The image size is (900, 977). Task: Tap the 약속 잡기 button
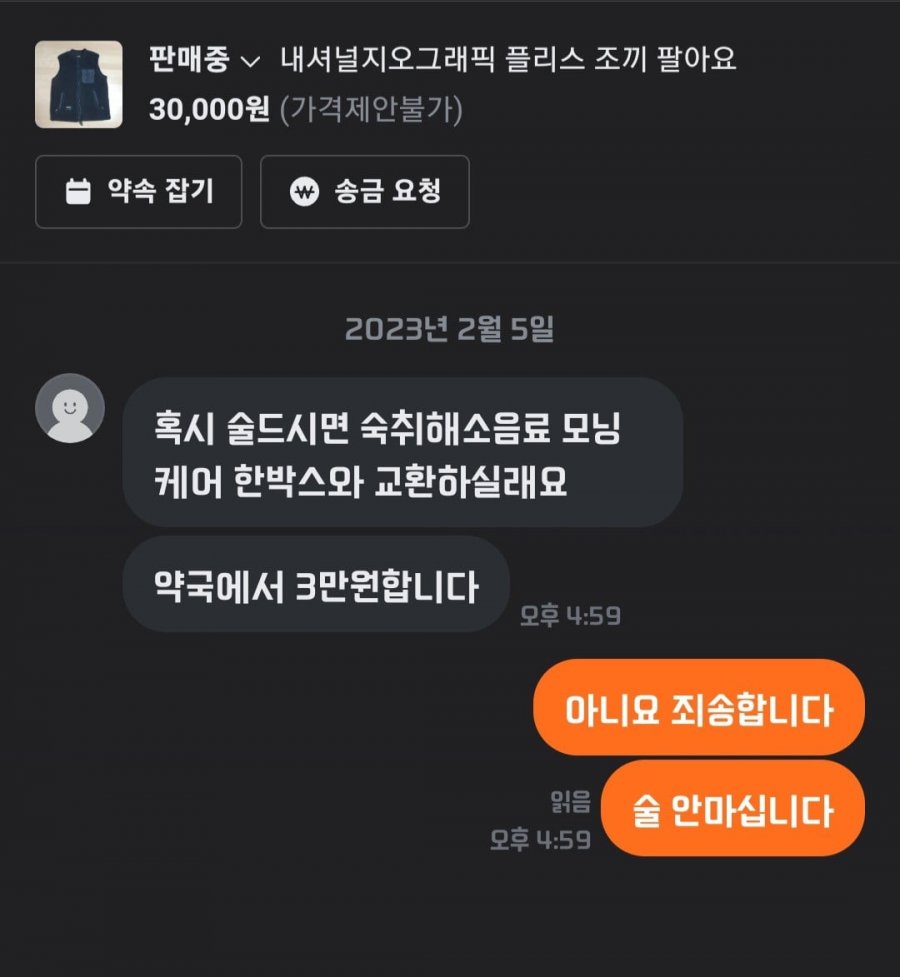pos(138,191)
